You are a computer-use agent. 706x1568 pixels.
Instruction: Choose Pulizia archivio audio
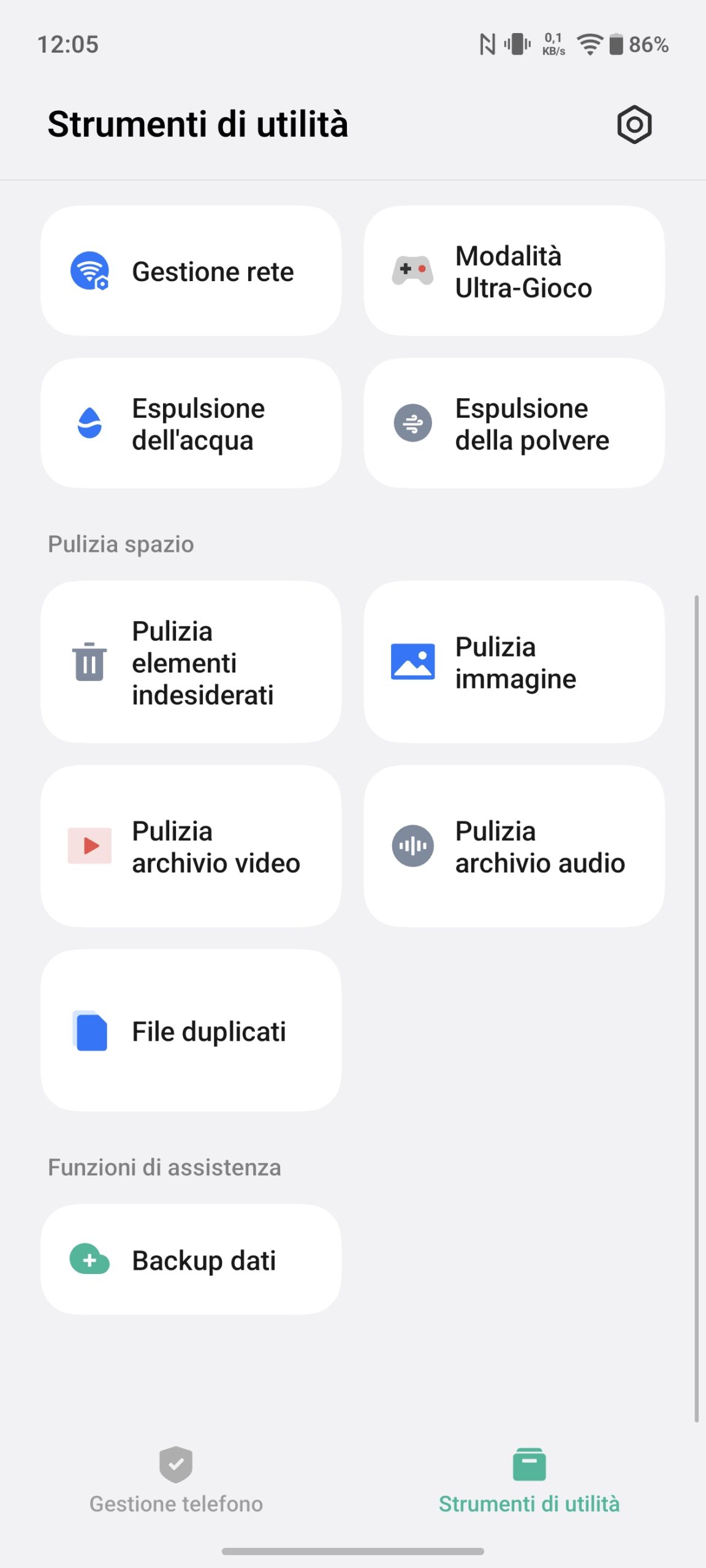514,846
